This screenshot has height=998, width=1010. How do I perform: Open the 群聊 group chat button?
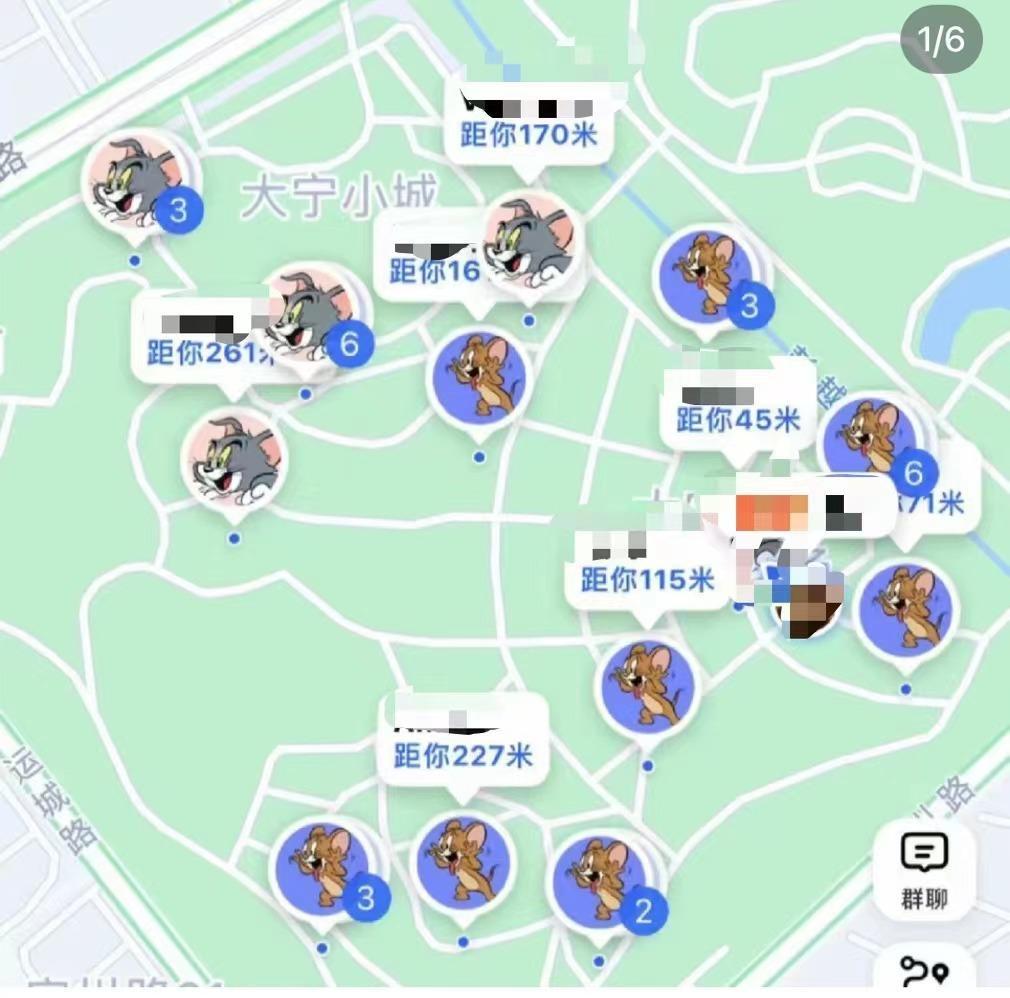pyautogui.click(x=924, y=871)
